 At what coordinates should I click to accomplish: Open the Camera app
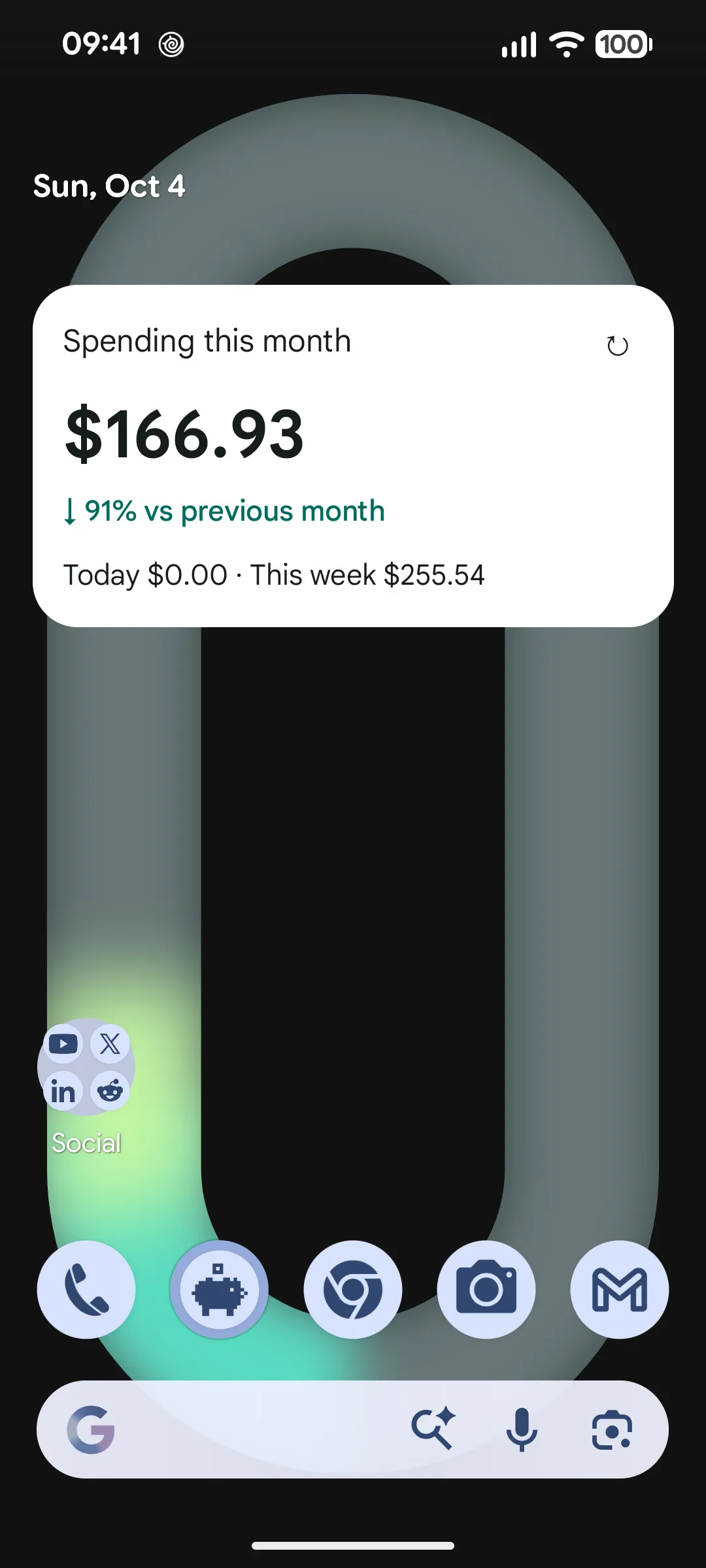click(x=486, y=1290)
